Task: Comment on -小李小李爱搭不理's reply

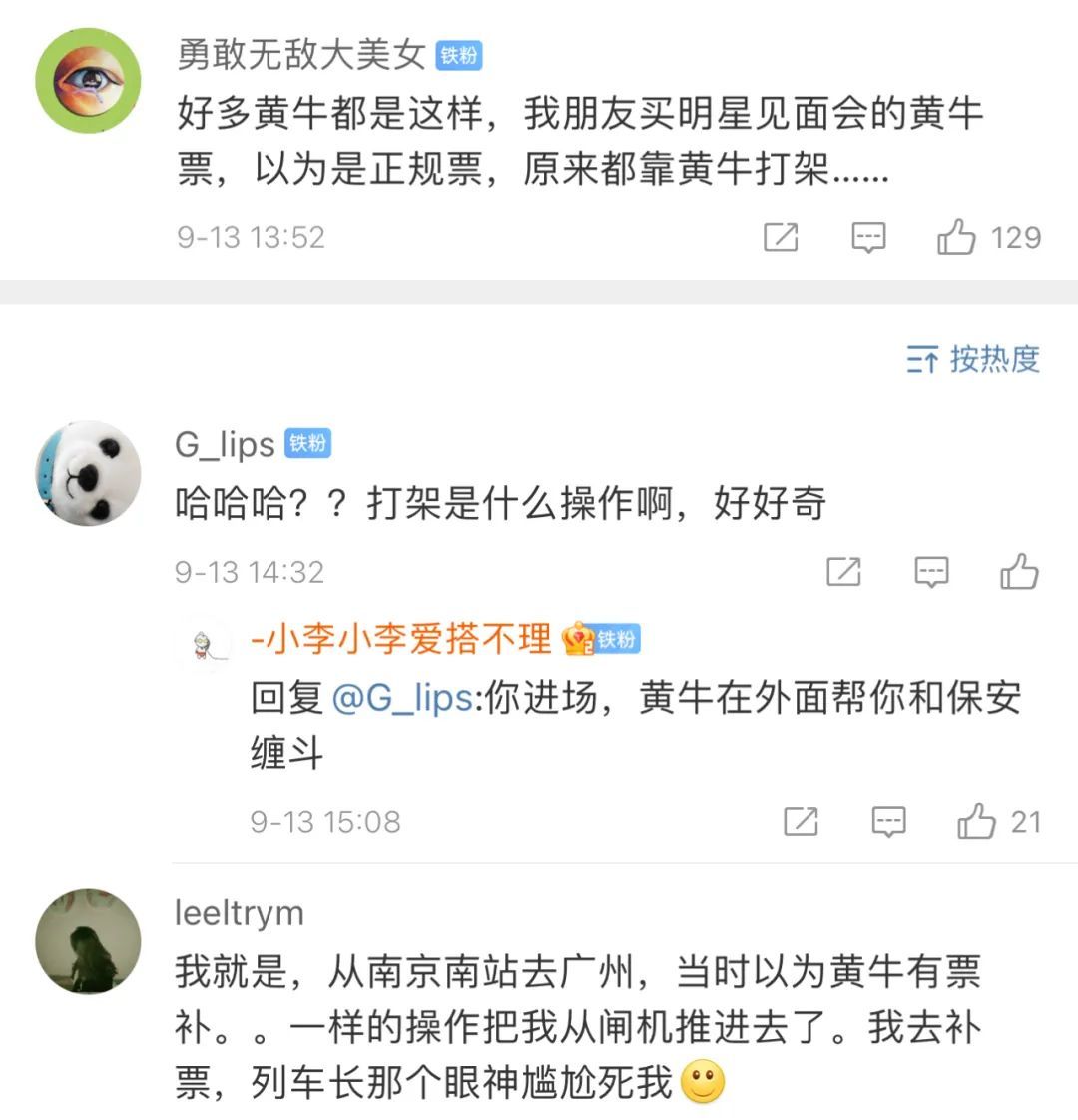Action: (x=888, y=822)
